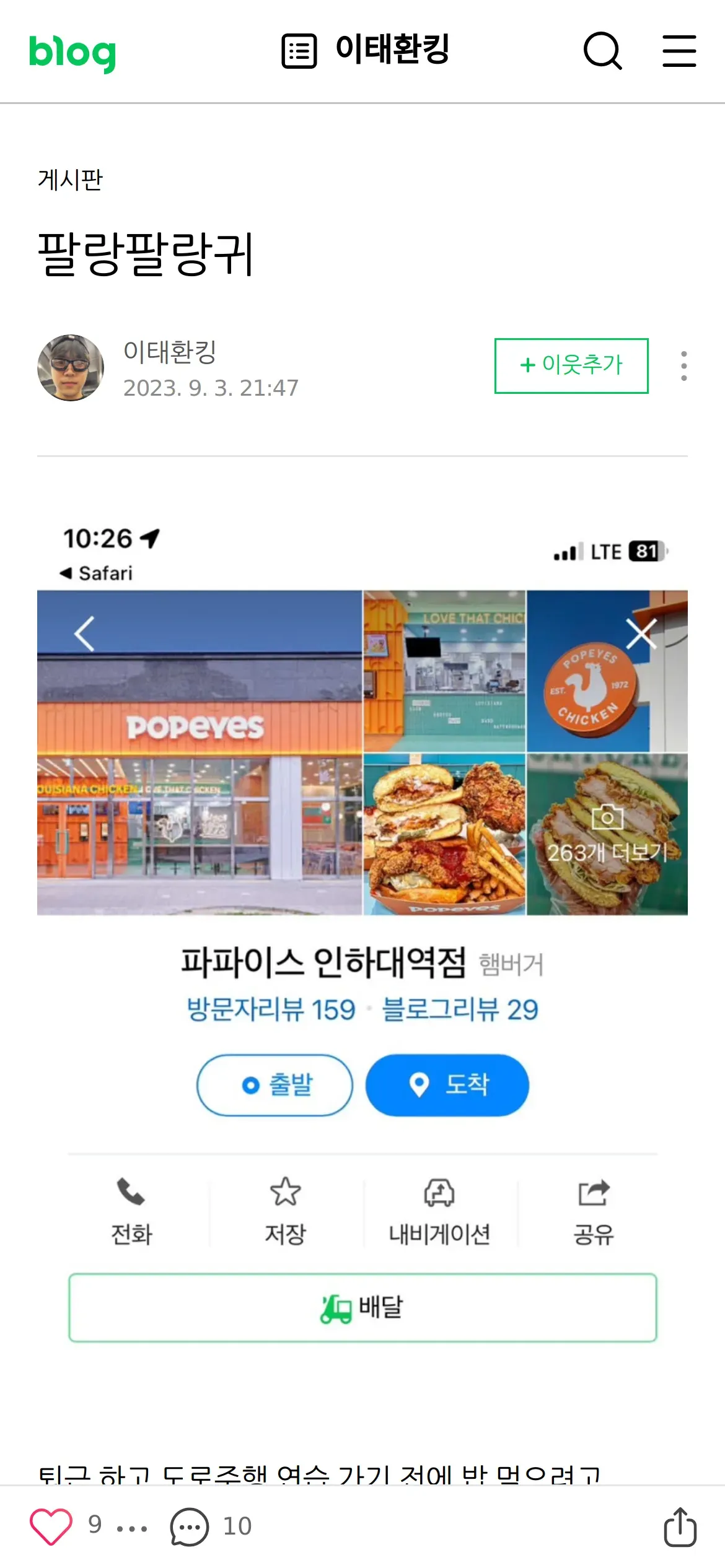The width and height of the screenshot is (725, 1568).
Task: Open the author name 이태환킹
Action: 170,351
